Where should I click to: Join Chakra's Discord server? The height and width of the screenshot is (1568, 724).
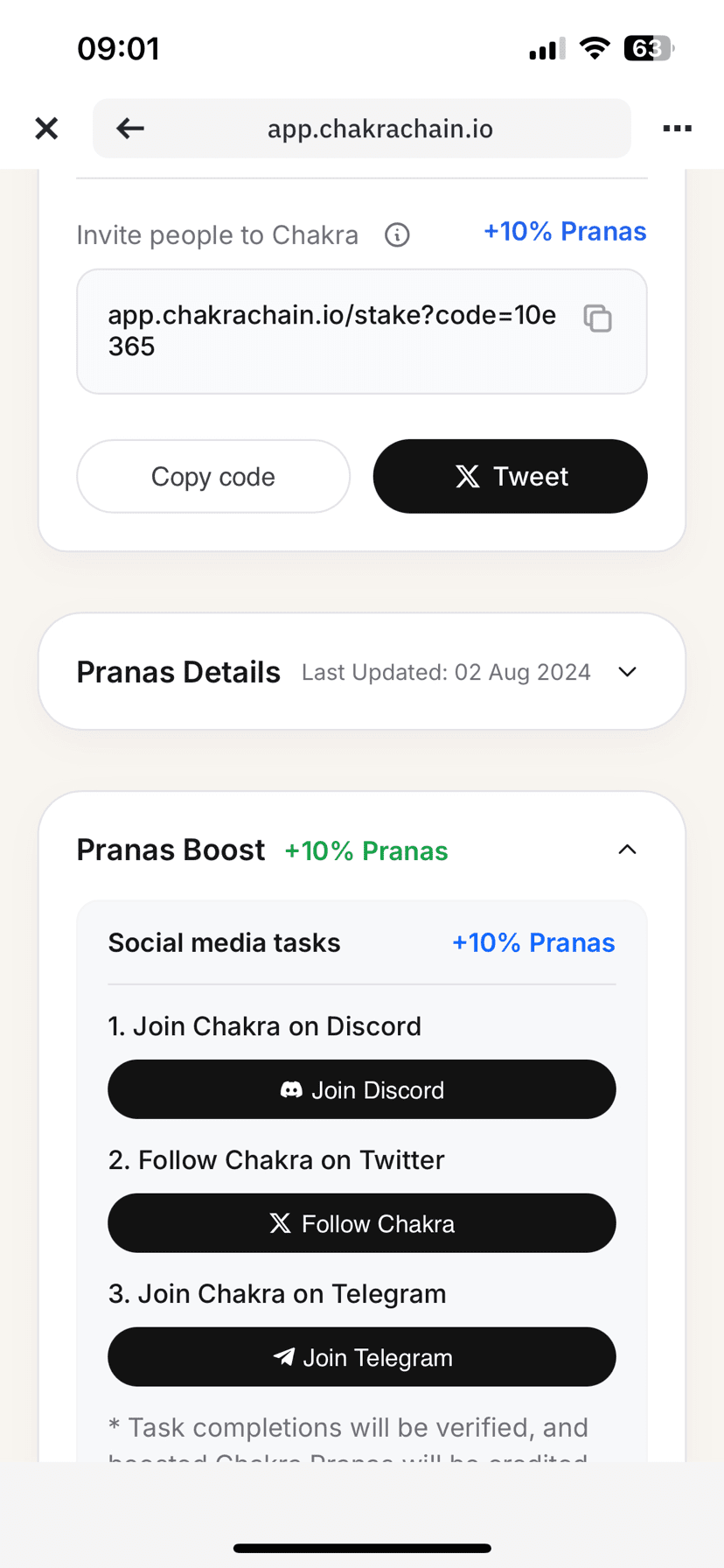click(x=362, y=1089)
